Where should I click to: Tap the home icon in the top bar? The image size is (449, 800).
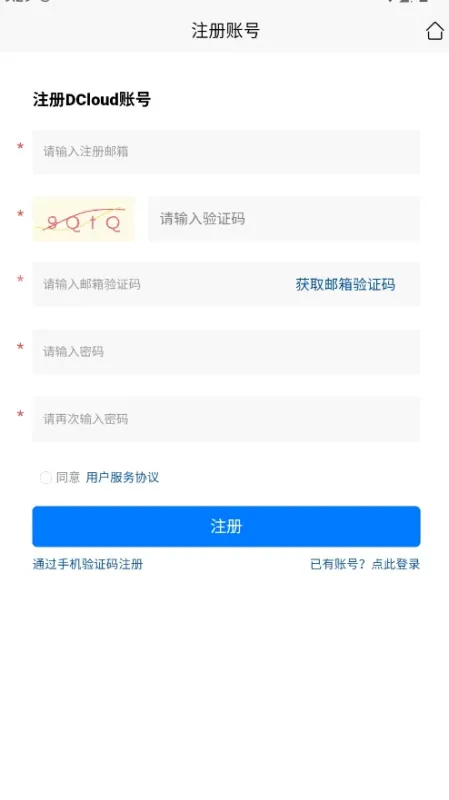click(x=435, y=31)
